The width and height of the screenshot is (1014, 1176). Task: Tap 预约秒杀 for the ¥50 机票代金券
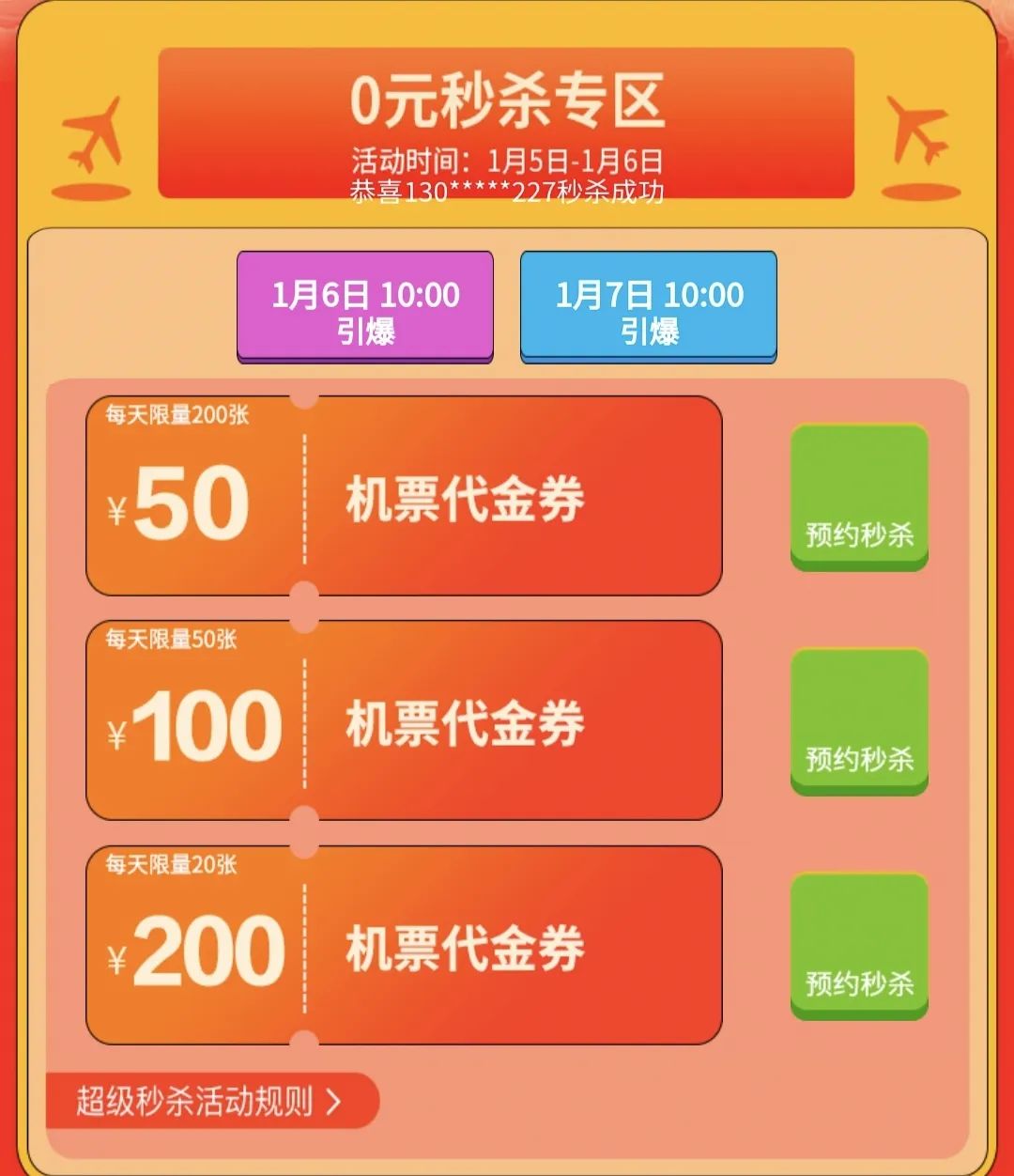tap(858, 498)
